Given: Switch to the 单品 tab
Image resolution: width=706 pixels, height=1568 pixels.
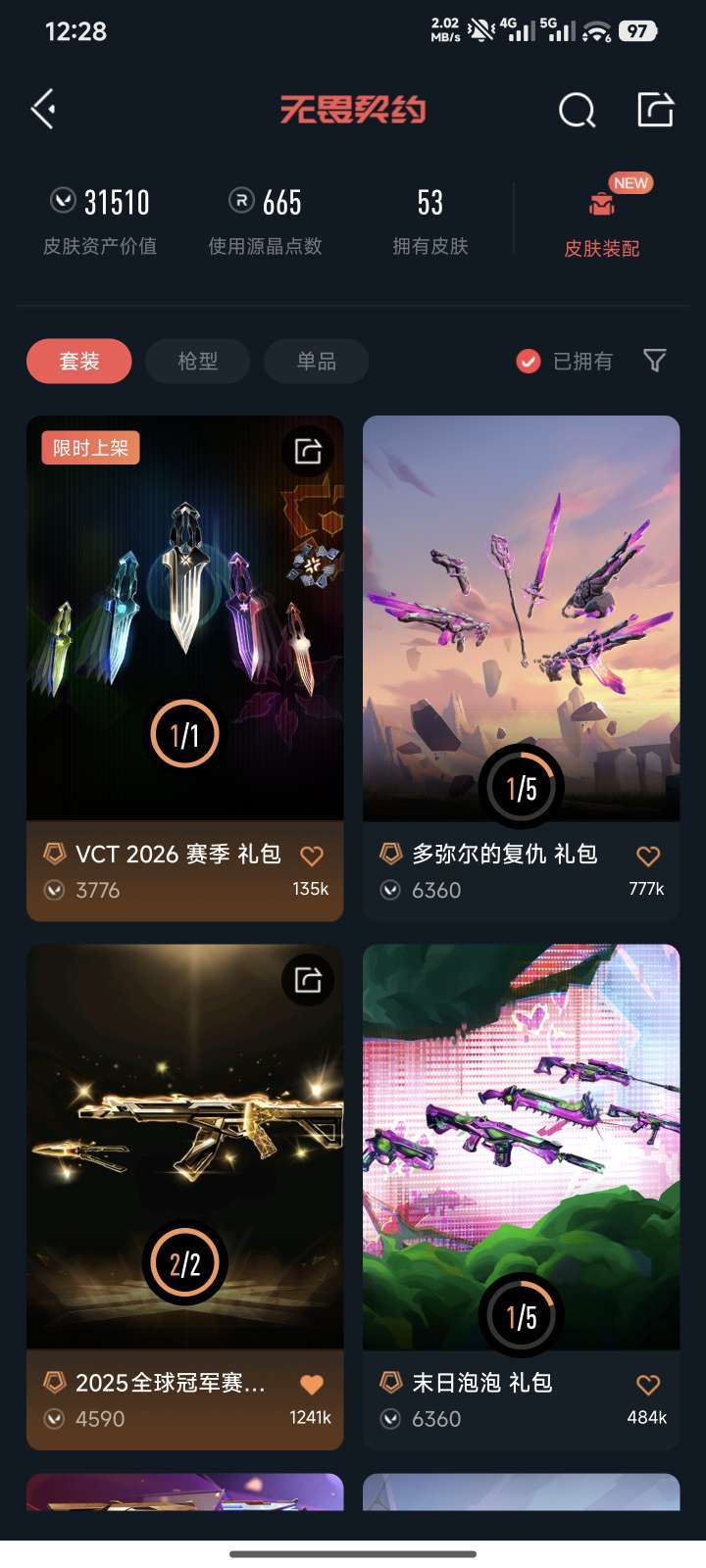Looking at the screenshot, I should tap(316, 361).
